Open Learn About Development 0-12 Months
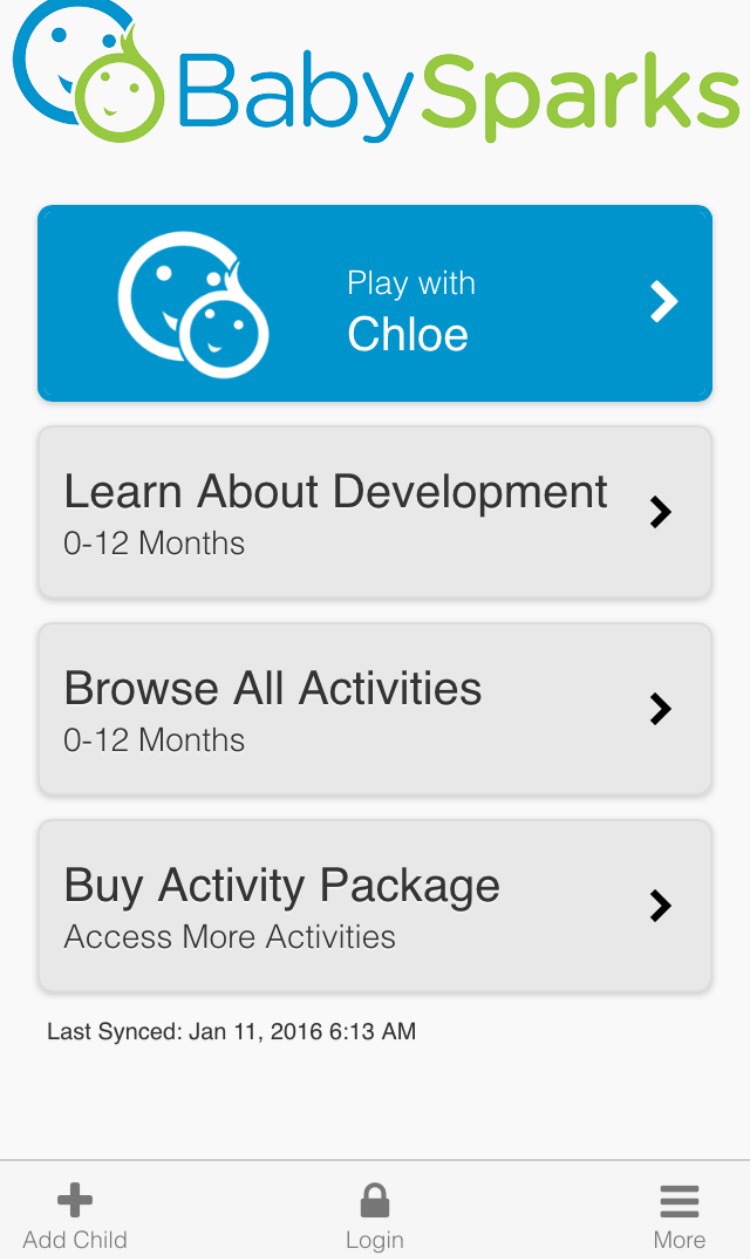 [375, 512]
